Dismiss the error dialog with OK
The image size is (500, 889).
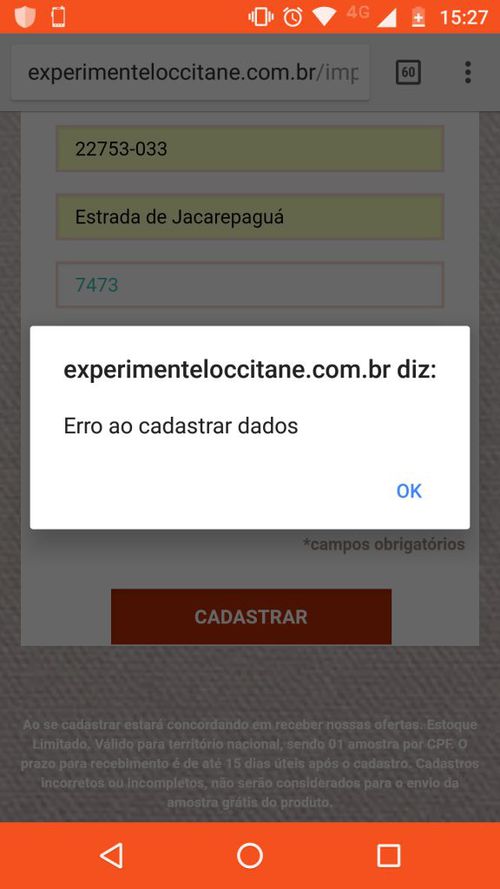[409, 490]
